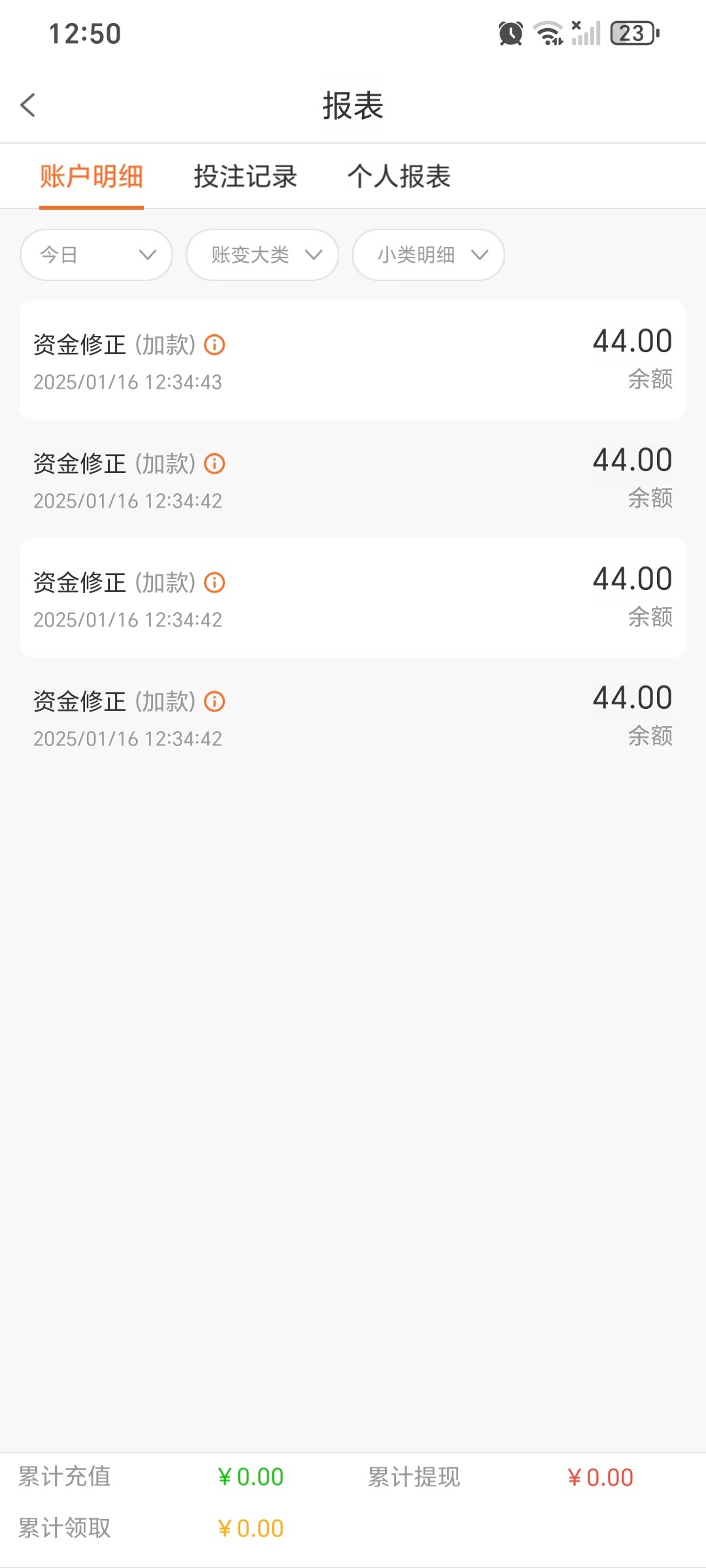Expand the 今日 date dropdown

[96, 255]
